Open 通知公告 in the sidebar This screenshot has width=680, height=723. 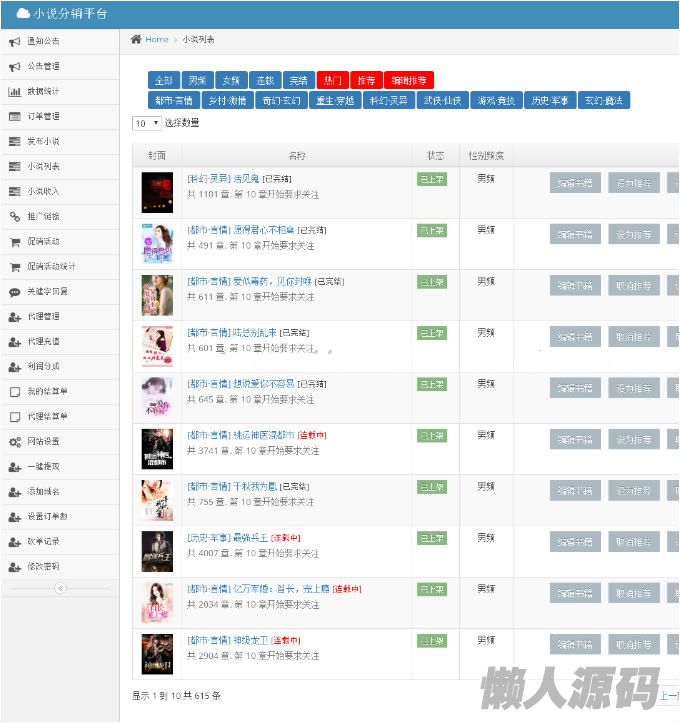pyautogui.click(x=42, y=42)
